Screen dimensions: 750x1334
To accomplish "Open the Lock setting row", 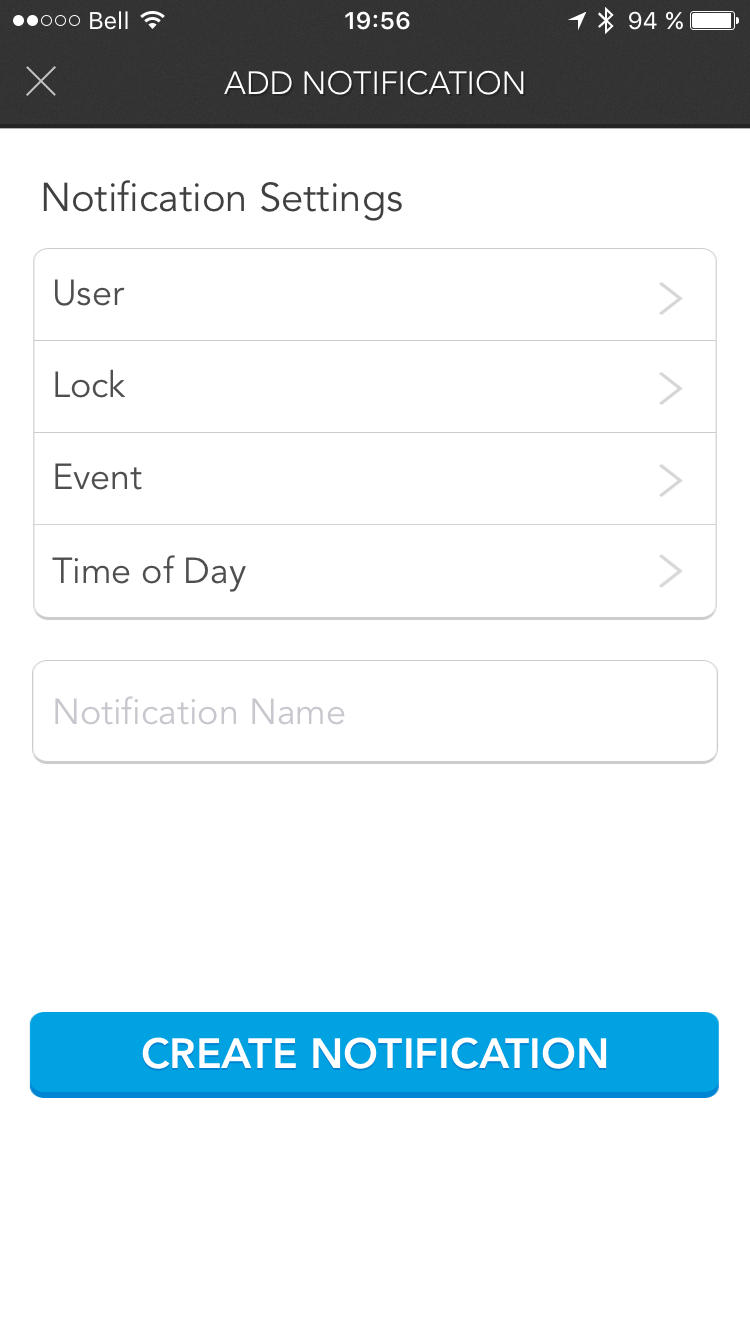I will [374, 387].
